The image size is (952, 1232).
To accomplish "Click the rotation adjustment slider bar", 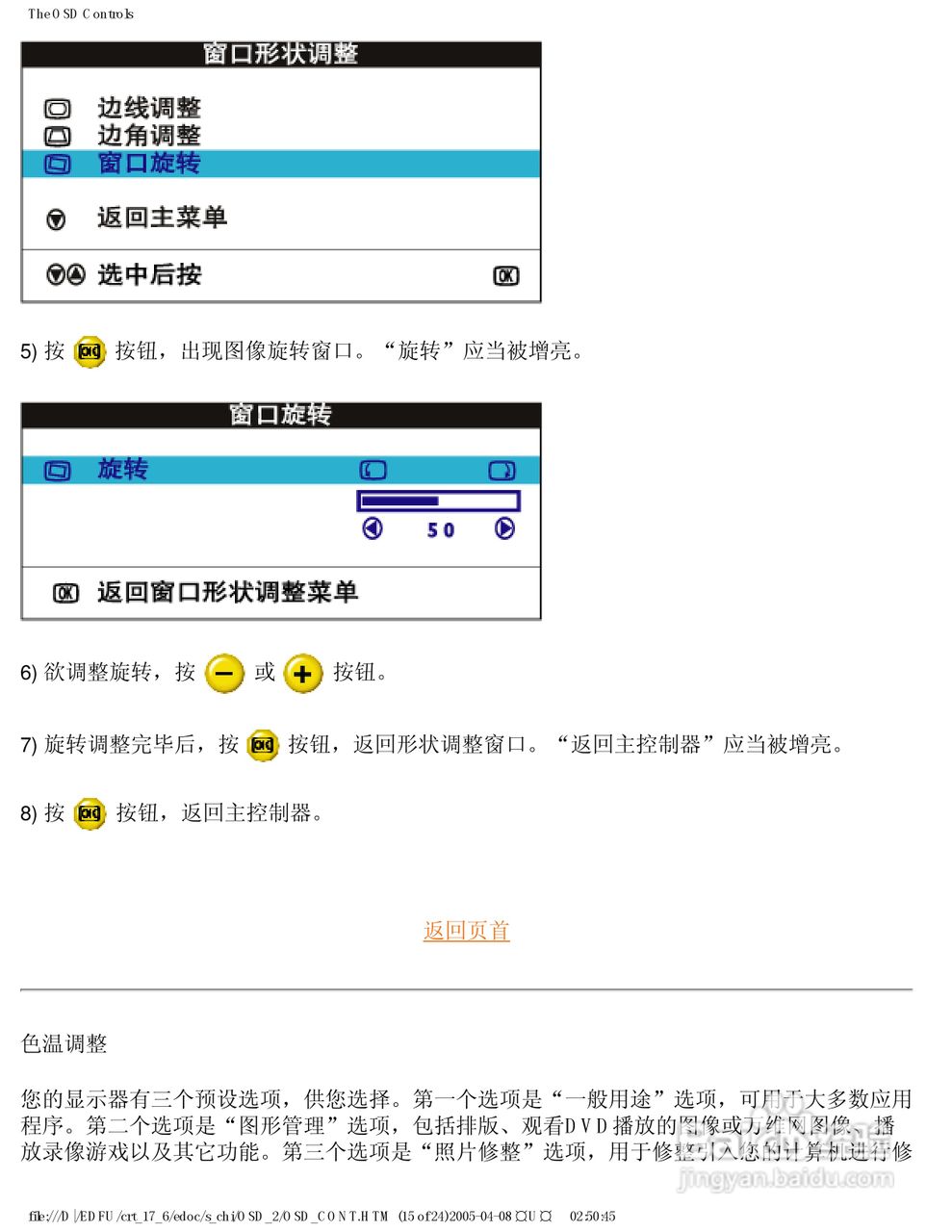I will click(438, 500).
